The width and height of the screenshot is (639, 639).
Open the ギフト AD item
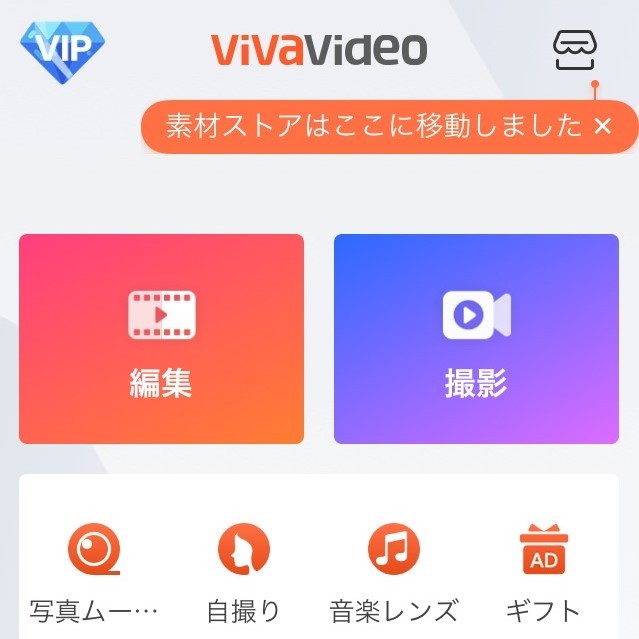click(x=544, y=572)
